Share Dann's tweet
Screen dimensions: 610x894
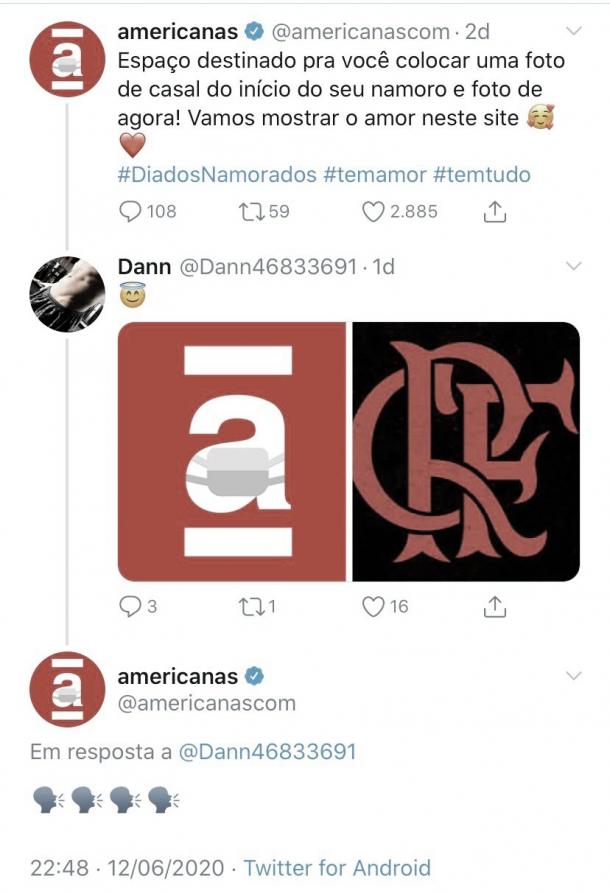tap(495, 606)
